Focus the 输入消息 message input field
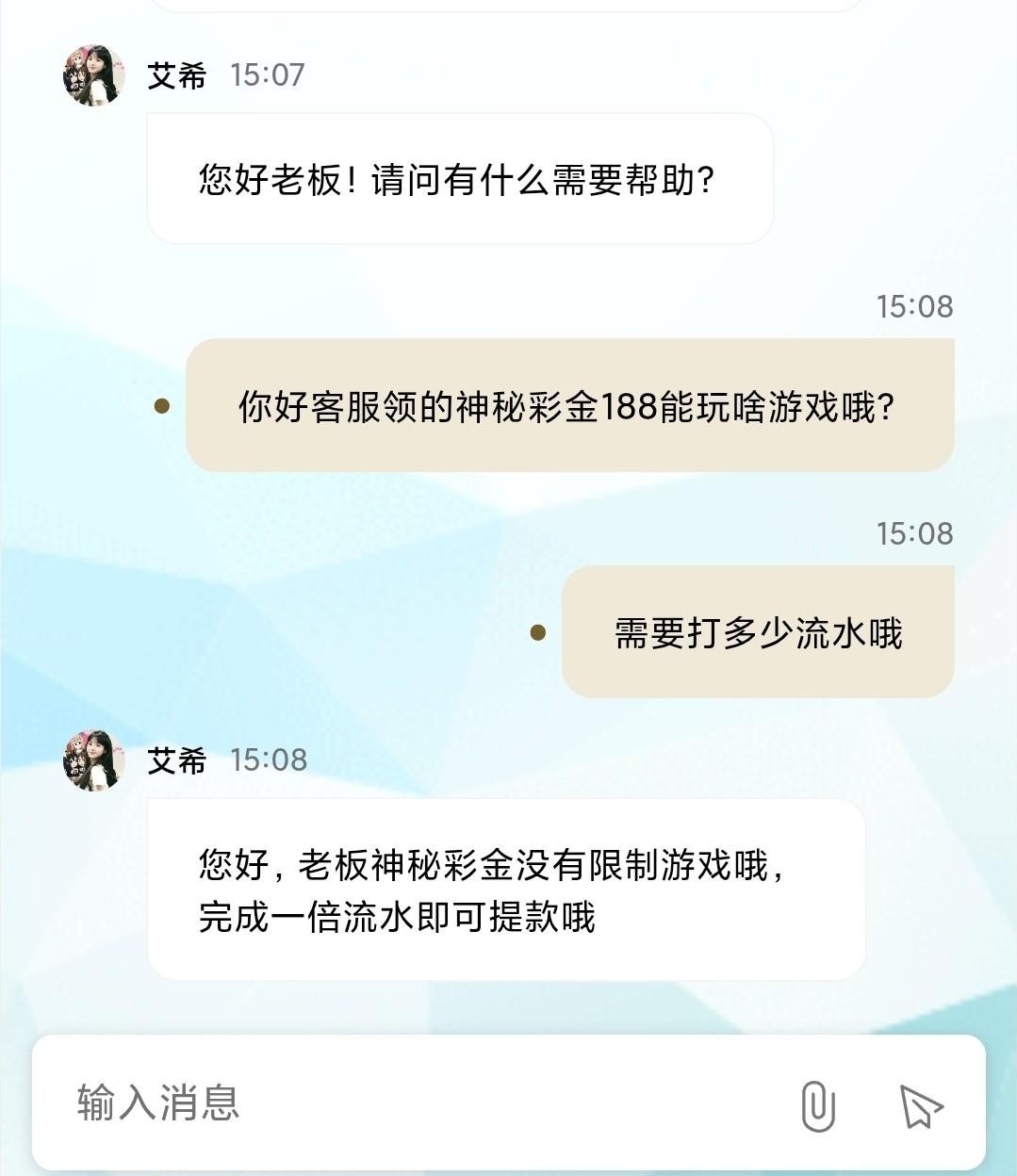Screen dimensions: 1017x1176 (405, 1102)
